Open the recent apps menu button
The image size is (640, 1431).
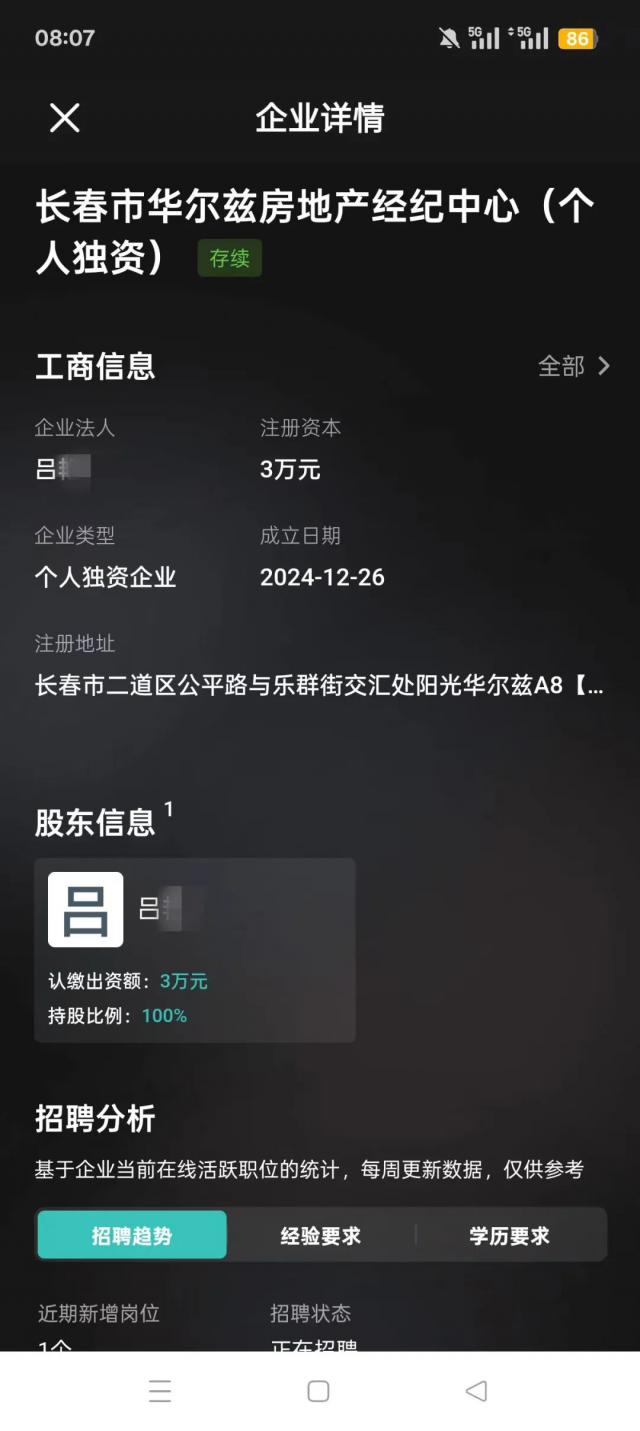(x=160, y=1391)
